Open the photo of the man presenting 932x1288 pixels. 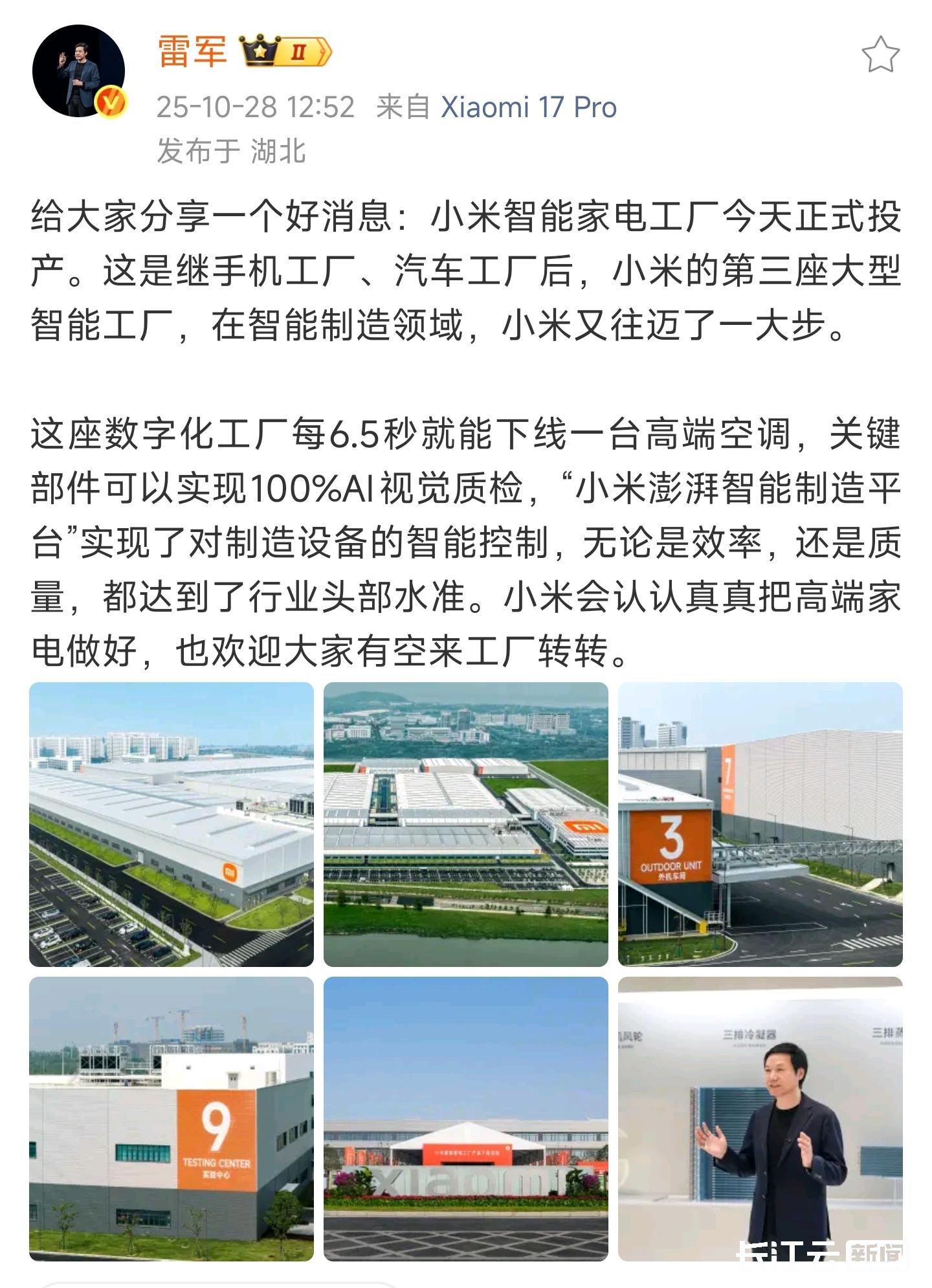pyautogui.click(x=760, y=1118)
